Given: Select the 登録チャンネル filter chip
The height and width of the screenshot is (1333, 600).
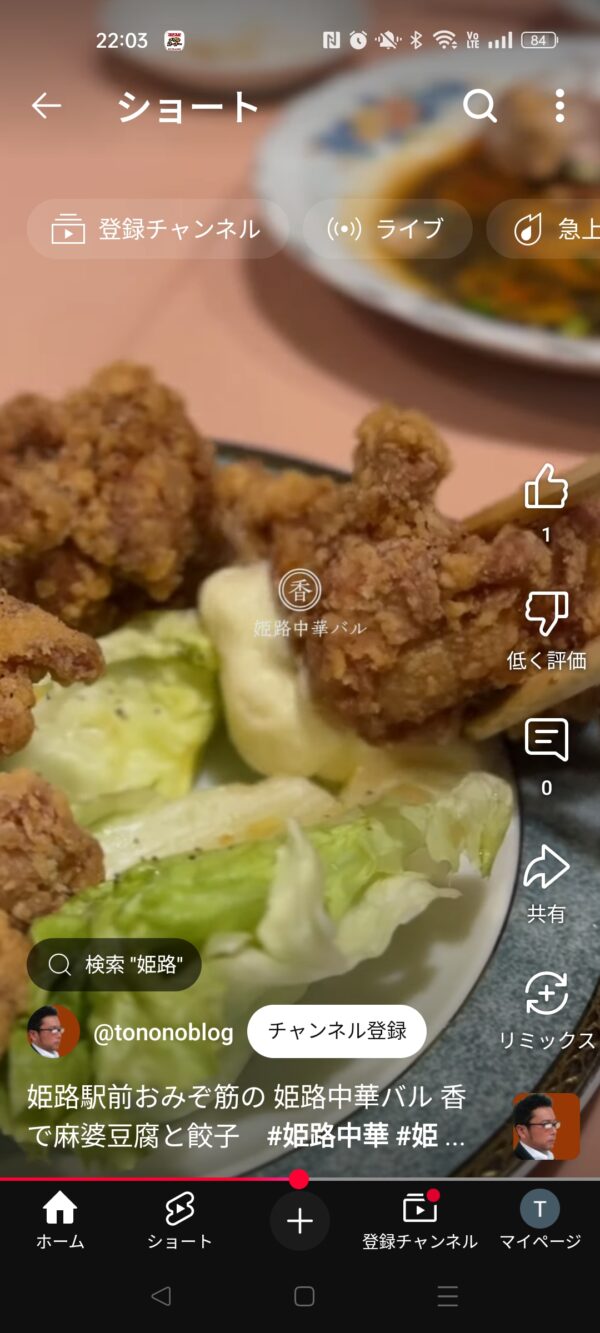Looking at the screenshot, I should click(x=157, y=229).
